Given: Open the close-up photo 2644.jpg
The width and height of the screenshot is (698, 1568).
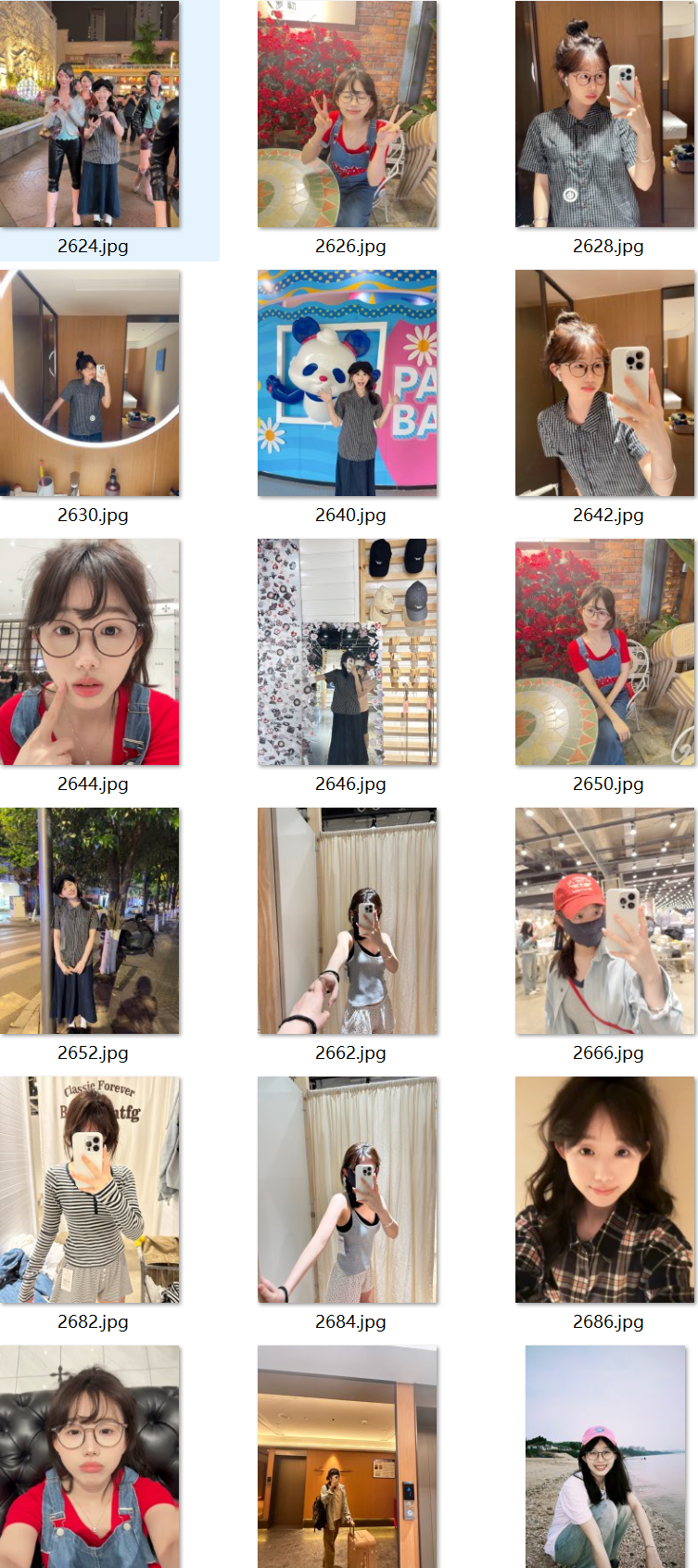Looking at the screenshot, I should click(90, 652).
